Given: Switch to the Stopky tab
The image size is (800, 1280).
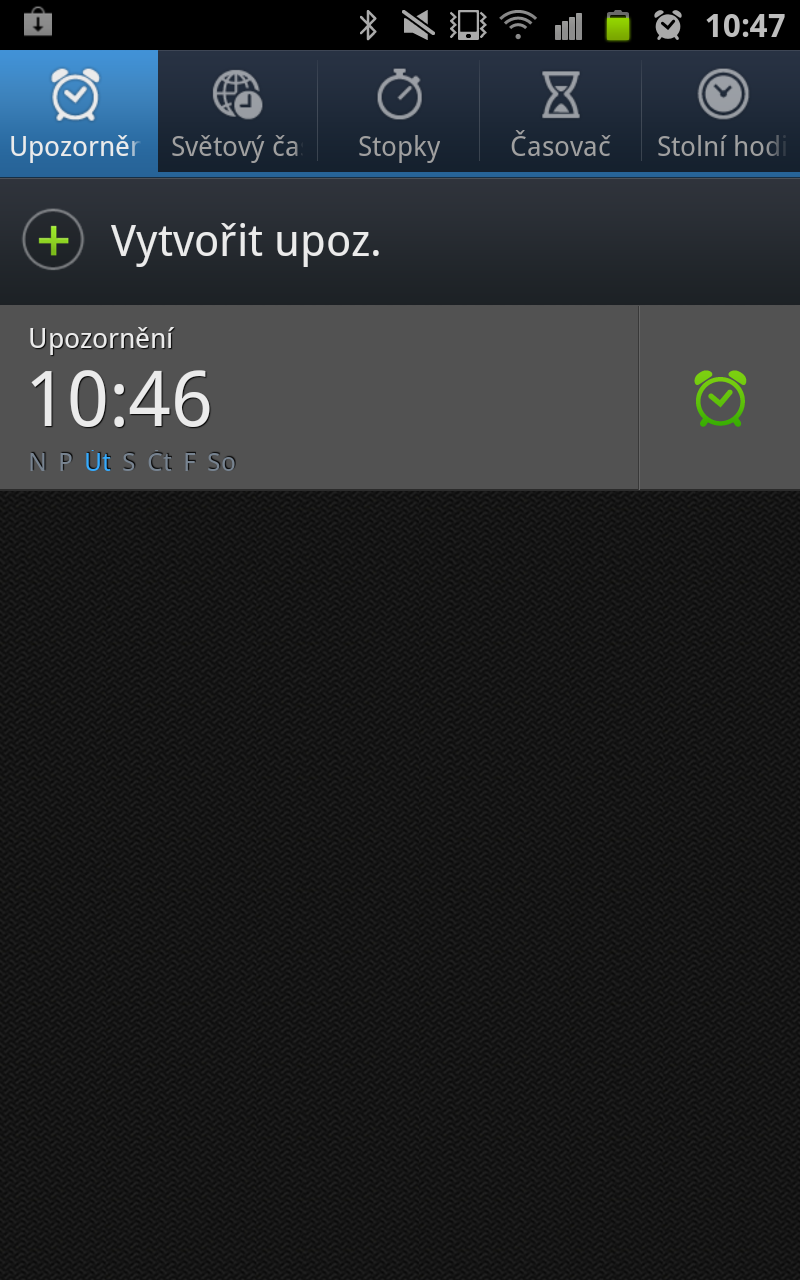Looking at the screenshot, I should (x=398, y=112).
